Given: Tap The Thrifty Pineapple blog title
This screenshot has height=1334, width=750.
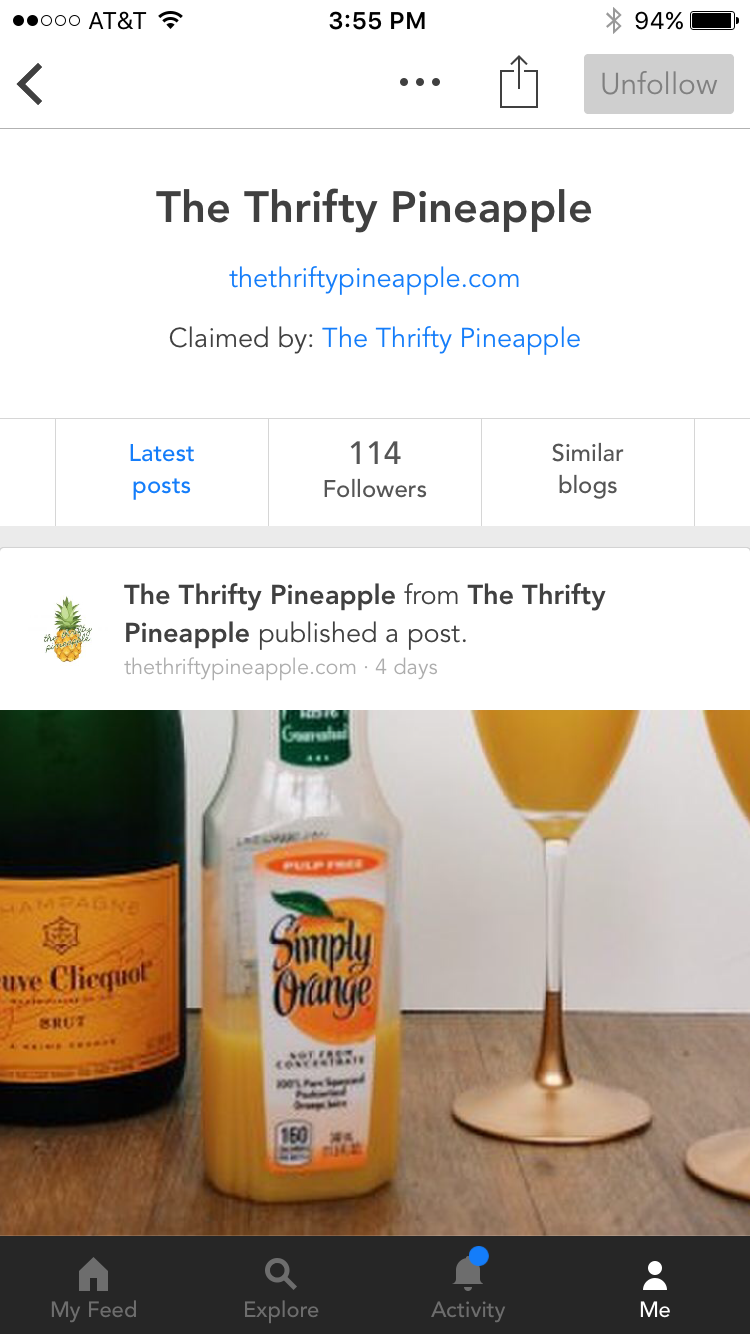Looking at the screenshot, I should click(374, 208).
